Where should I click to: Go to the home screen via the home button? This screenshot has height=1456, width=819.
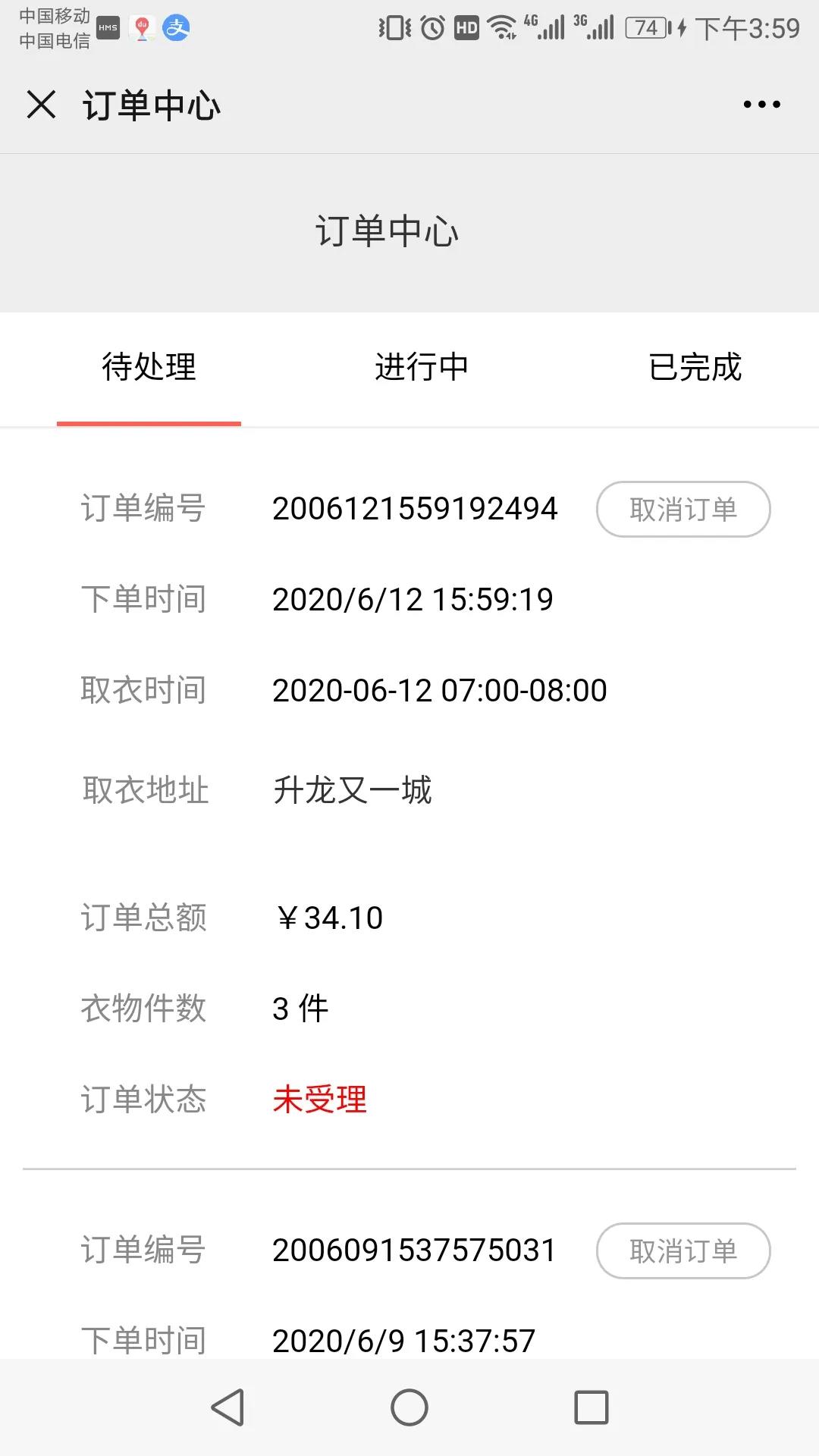409,1407
